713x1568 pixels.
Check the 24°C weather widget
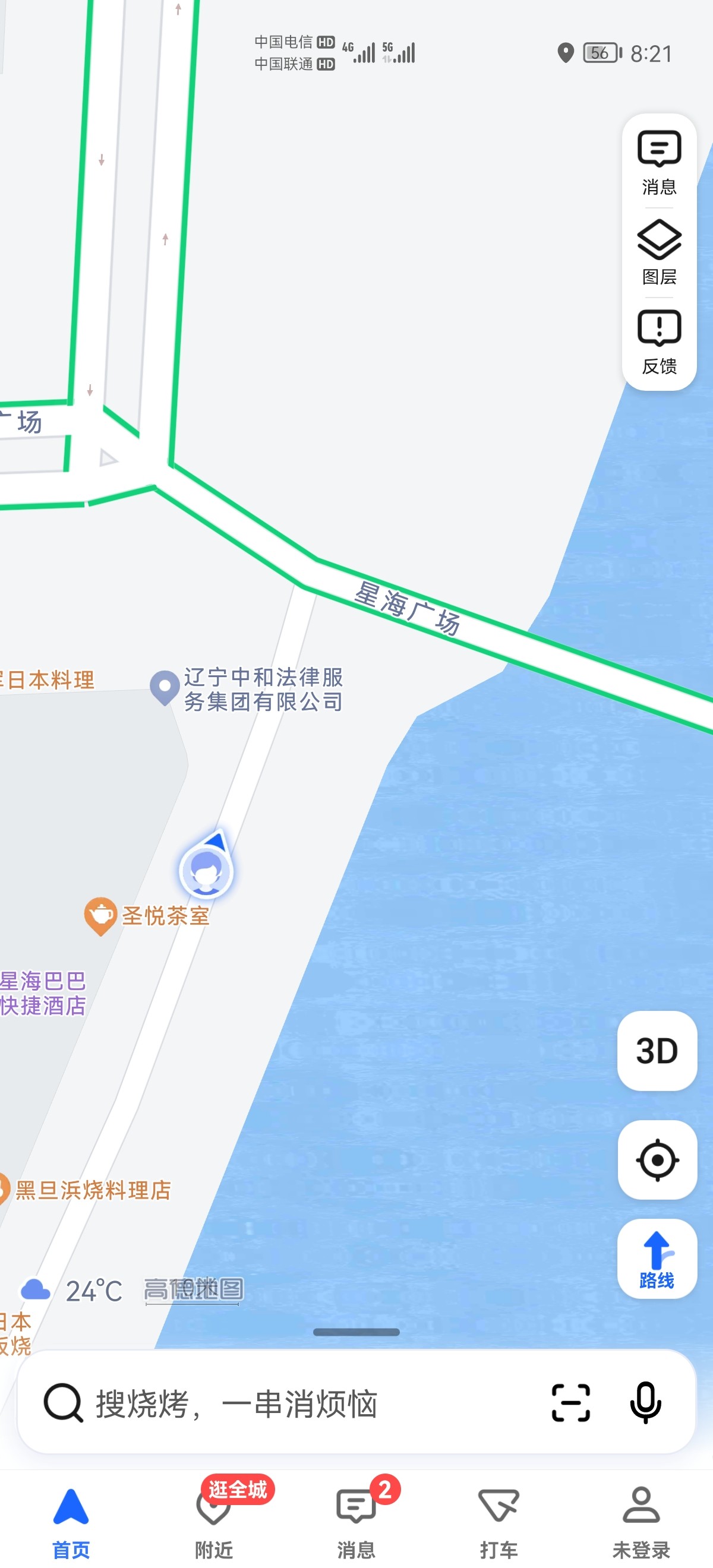pos(73,1291)
